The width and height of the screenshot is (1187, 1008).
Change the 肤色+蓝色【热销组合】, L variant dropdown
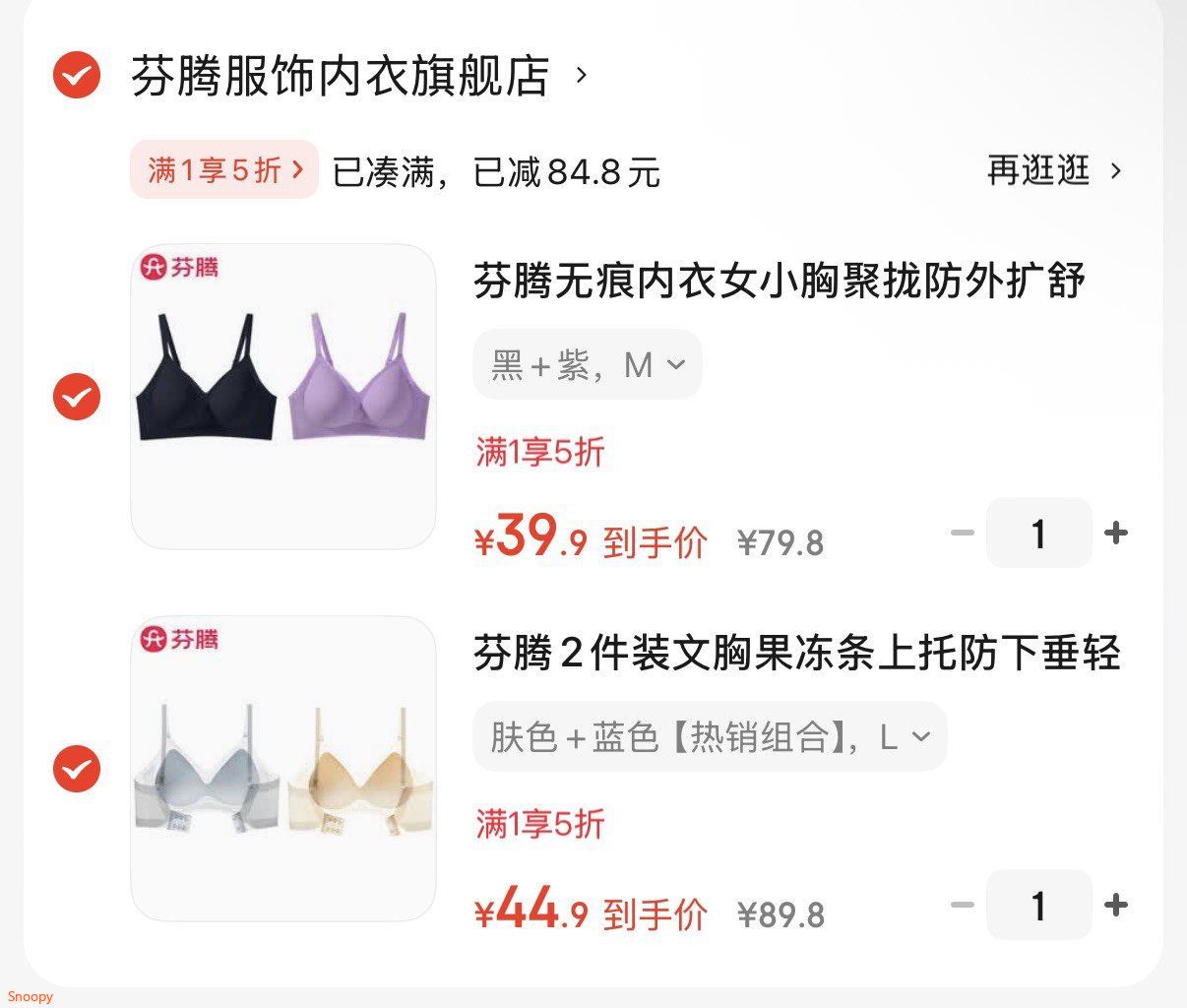point(709,736)
